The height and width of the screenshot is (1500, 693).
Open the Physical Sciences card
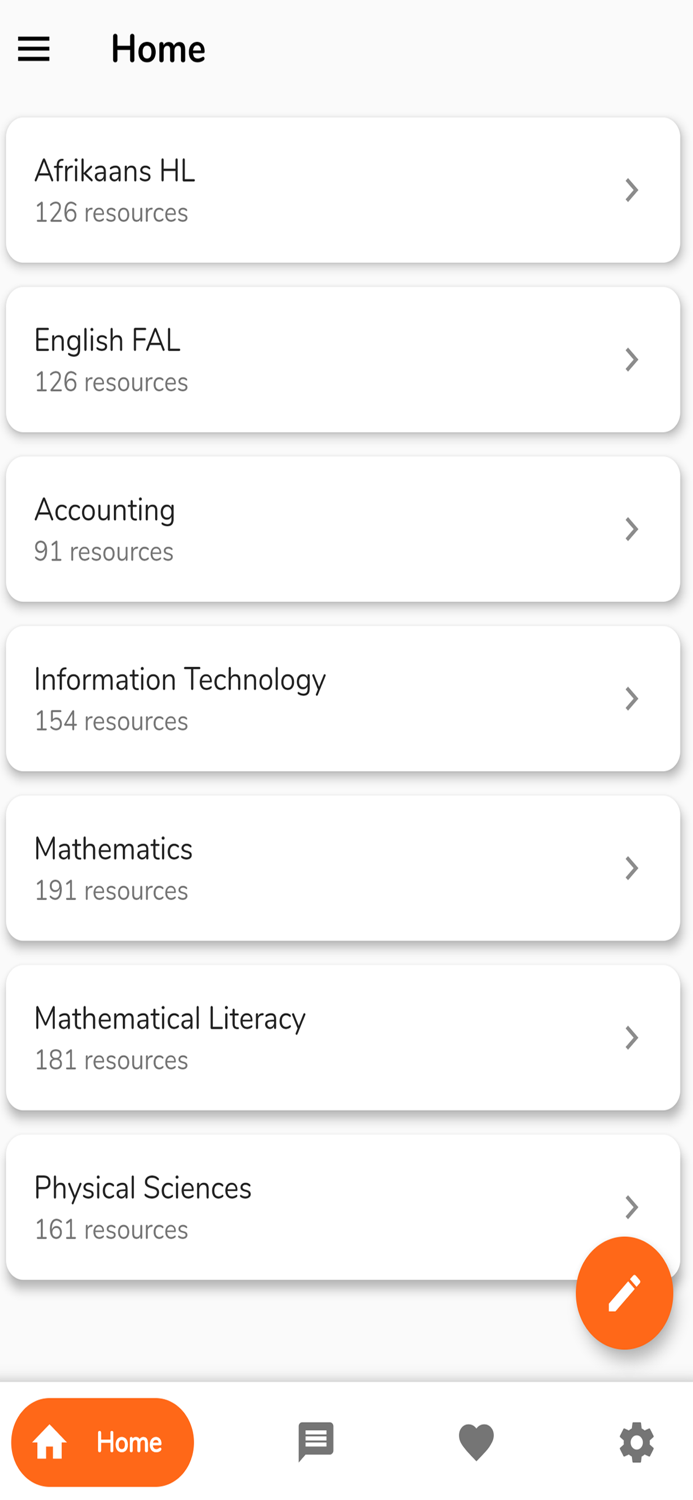coord(343,1207)
